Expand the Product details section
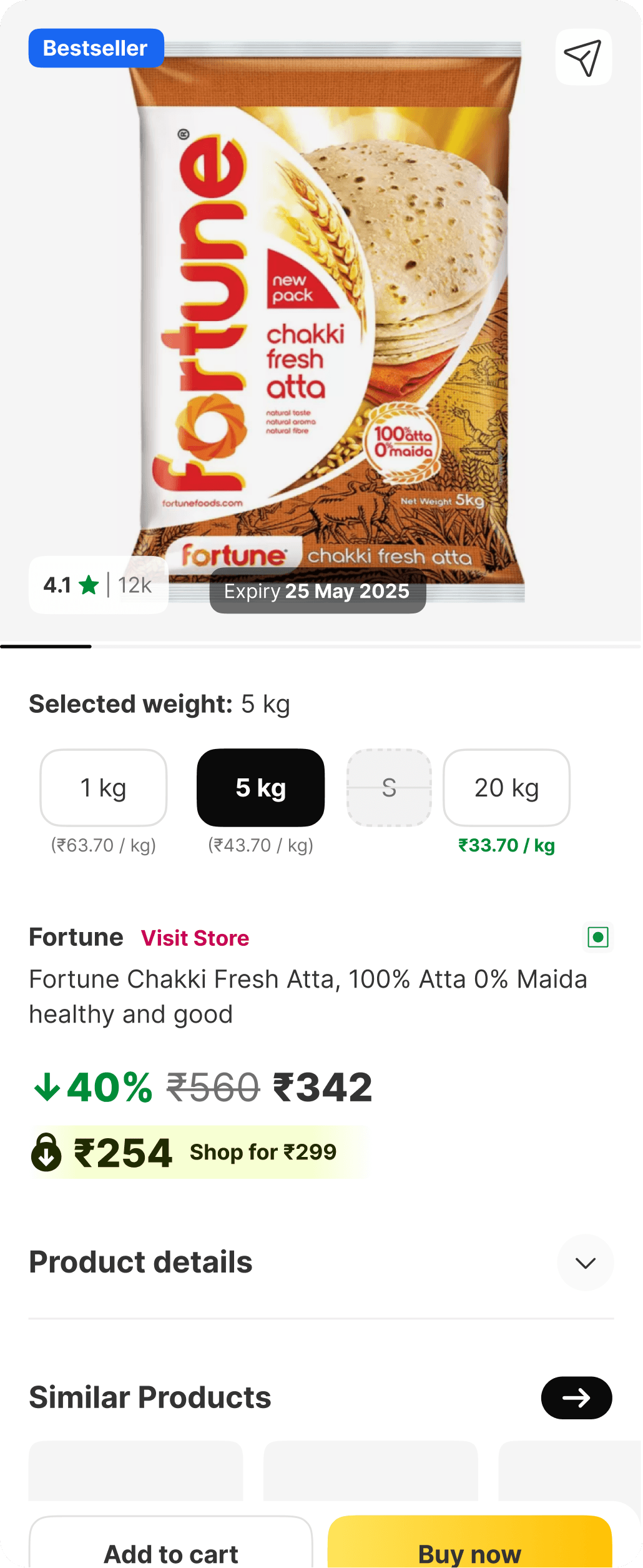The image size is (643, 1568). (x=585, y=1263)
